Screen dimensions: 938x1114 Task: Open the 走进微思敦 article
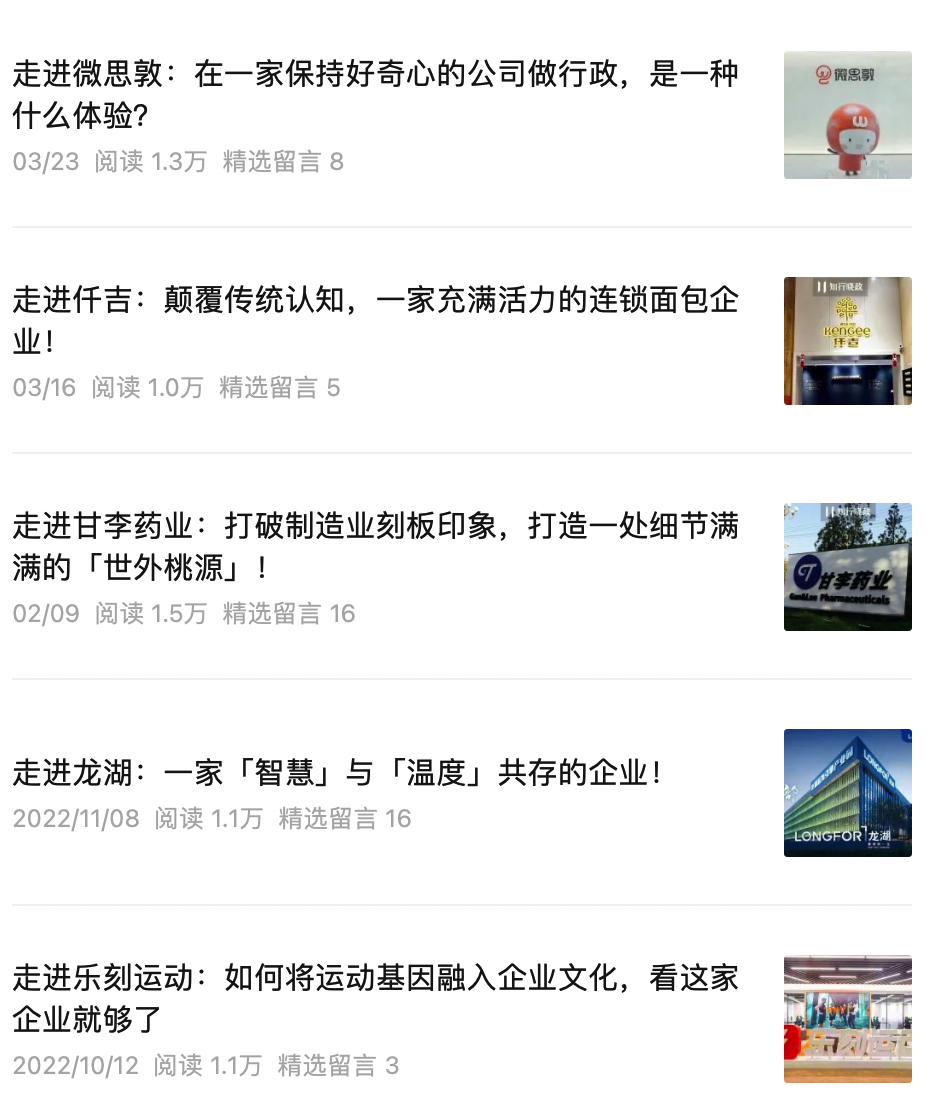375,95
